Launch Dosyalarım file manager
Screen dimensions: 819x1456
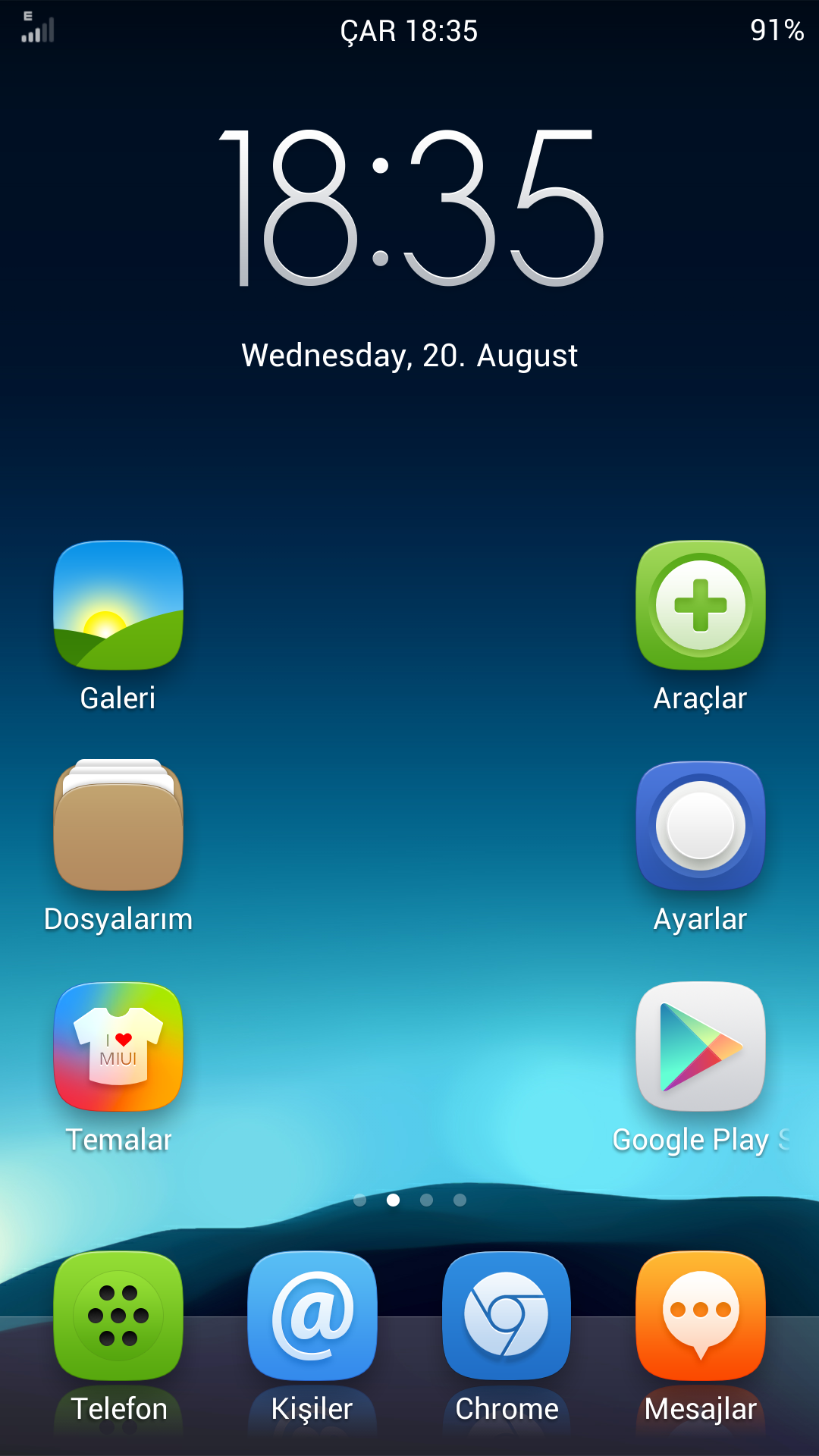click(x=118, y=826)
